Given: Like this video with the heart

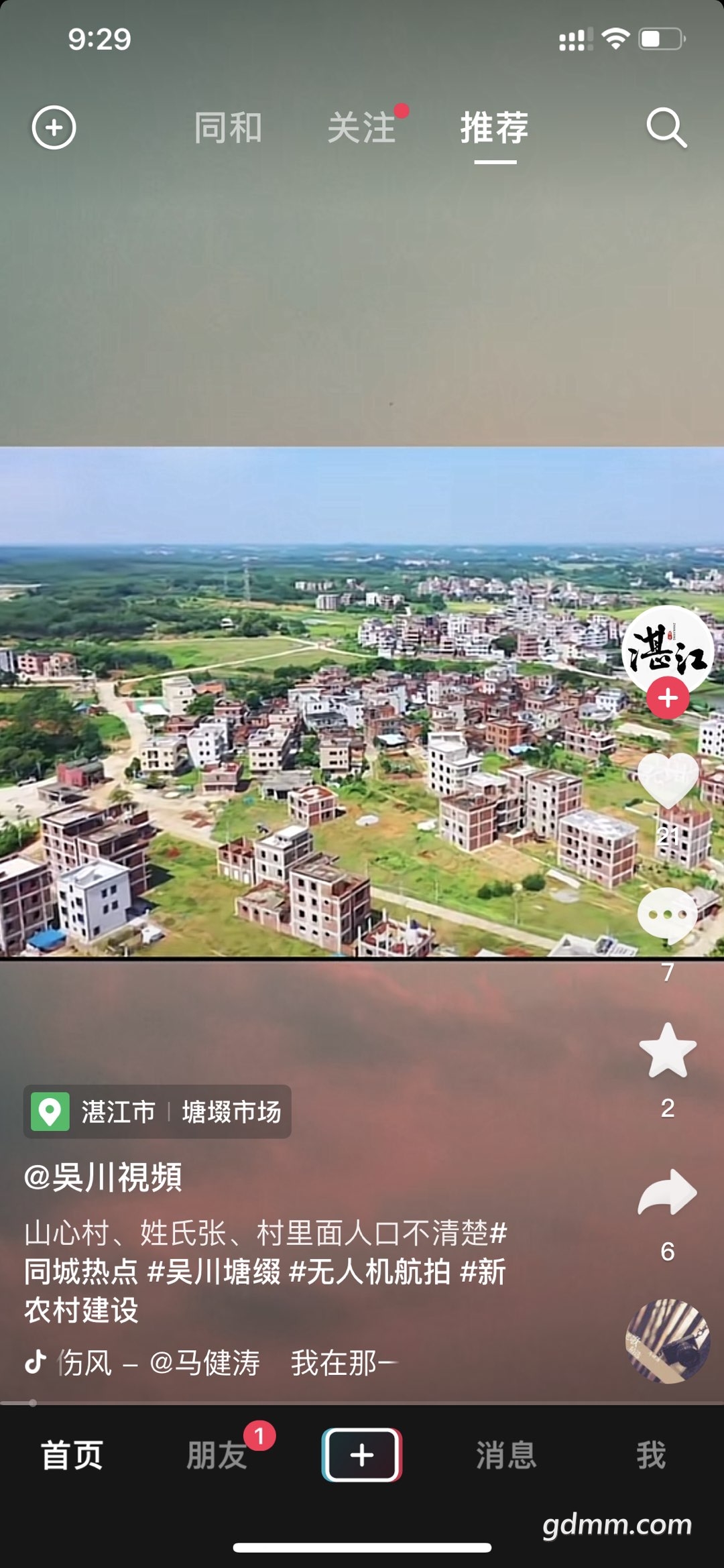Looking at the screenshot, I should [x=667, y=781].
